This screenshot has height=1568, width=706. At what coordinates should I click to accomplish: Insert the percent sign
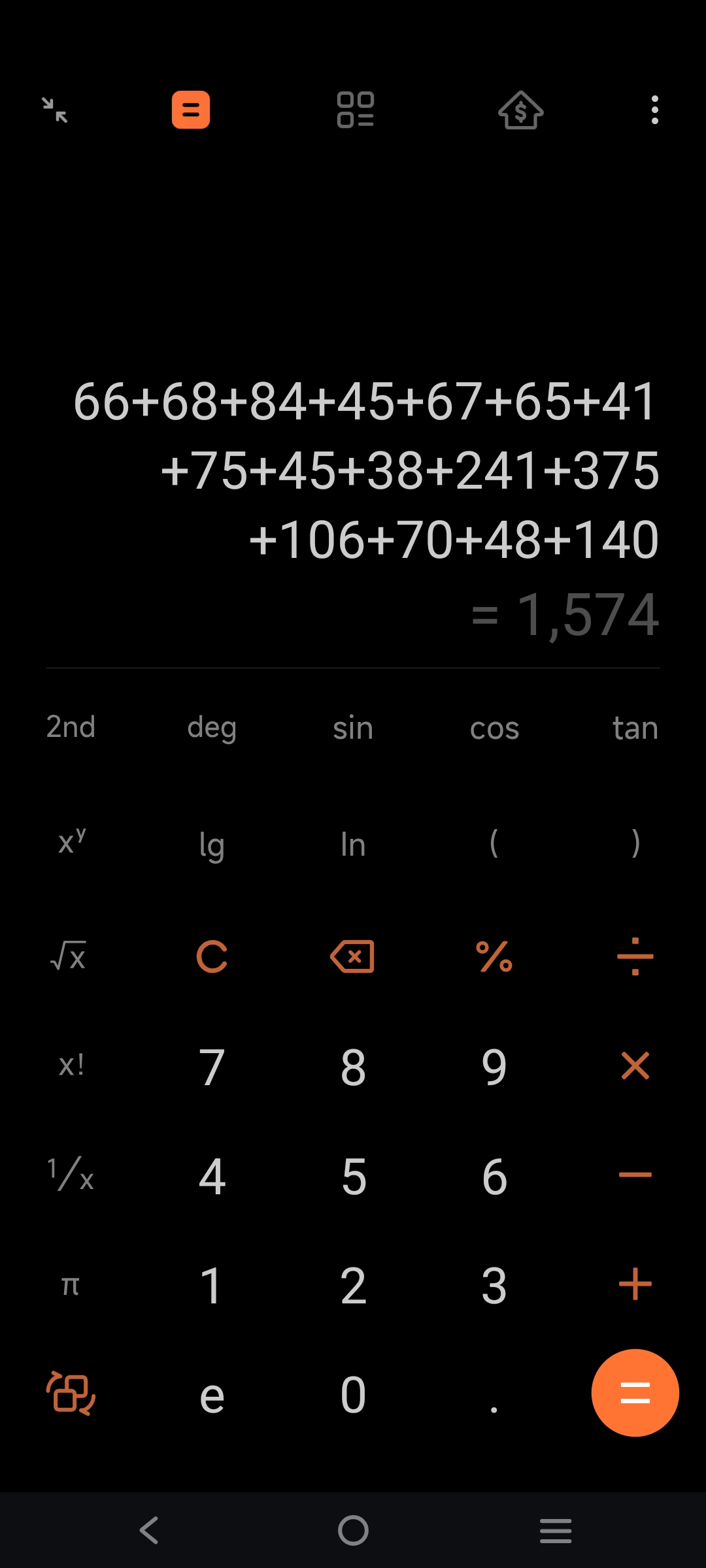pyautogui.click(x=494, y=957)
